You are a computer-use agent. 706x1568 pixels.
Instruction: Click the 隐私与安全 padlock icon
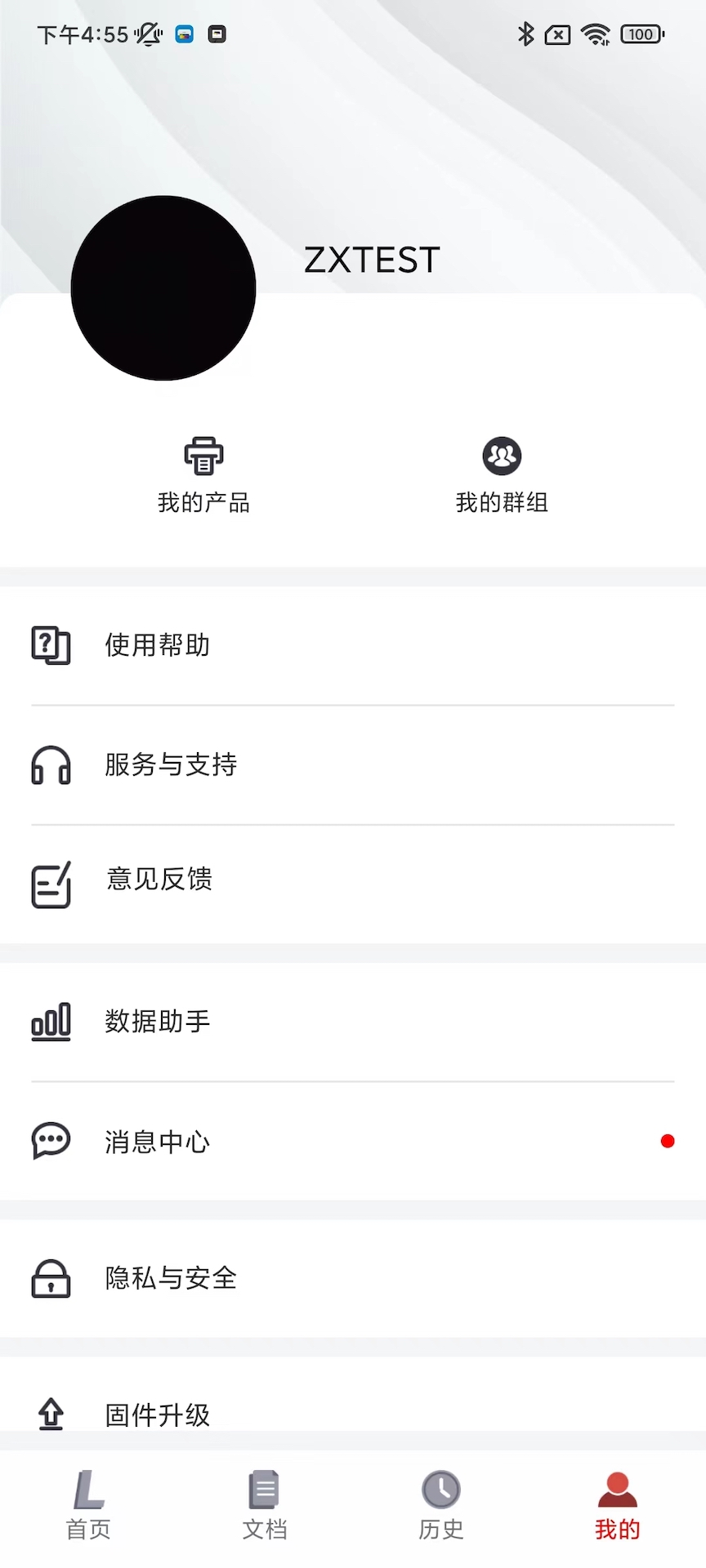pos(51,1279)
